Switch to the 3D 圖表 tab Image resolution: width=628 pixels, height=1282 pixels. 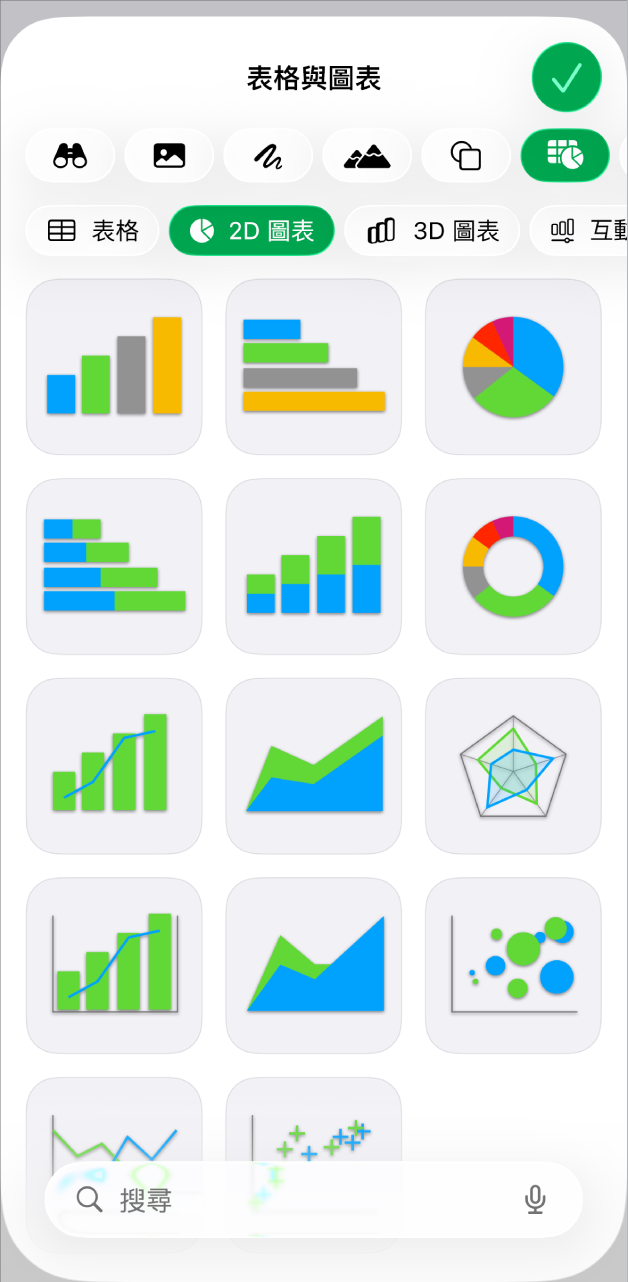pos(432,231)
